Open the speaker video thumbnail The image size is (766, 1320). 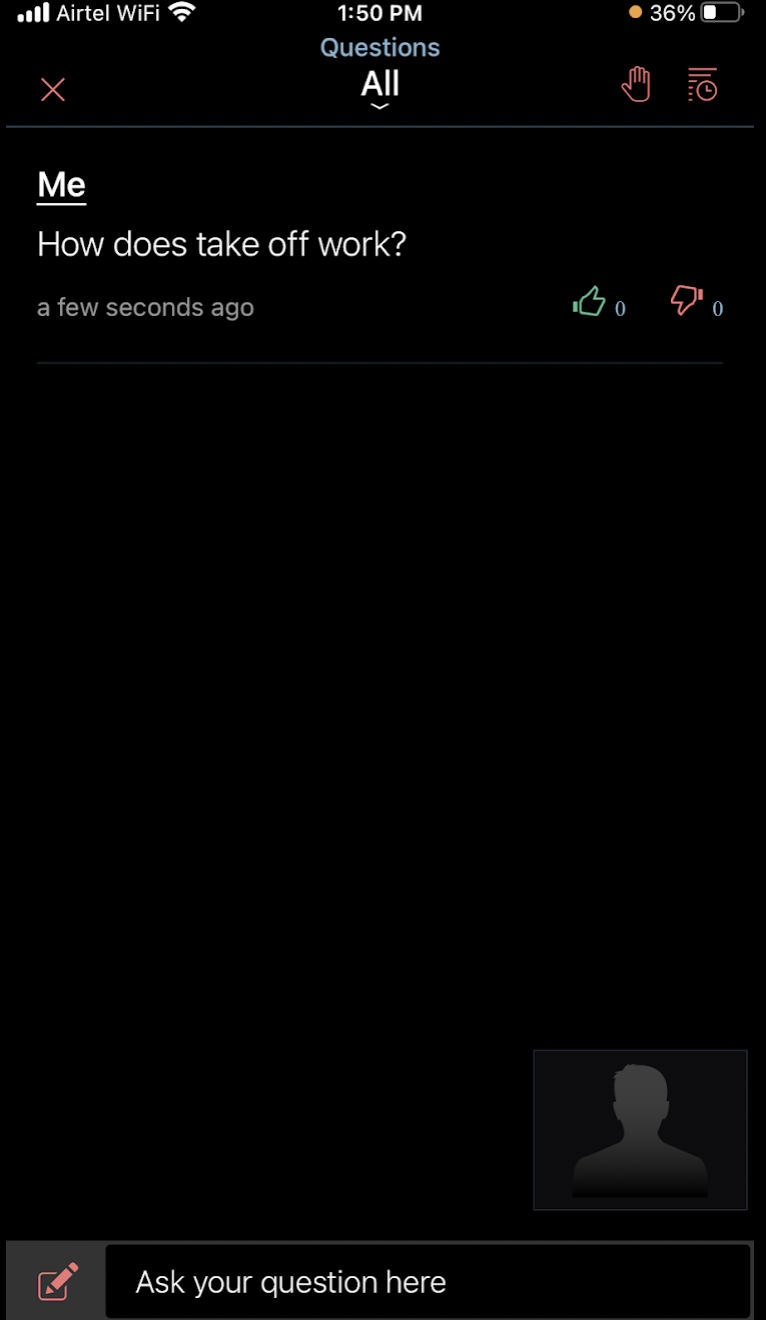[640, 1130]
